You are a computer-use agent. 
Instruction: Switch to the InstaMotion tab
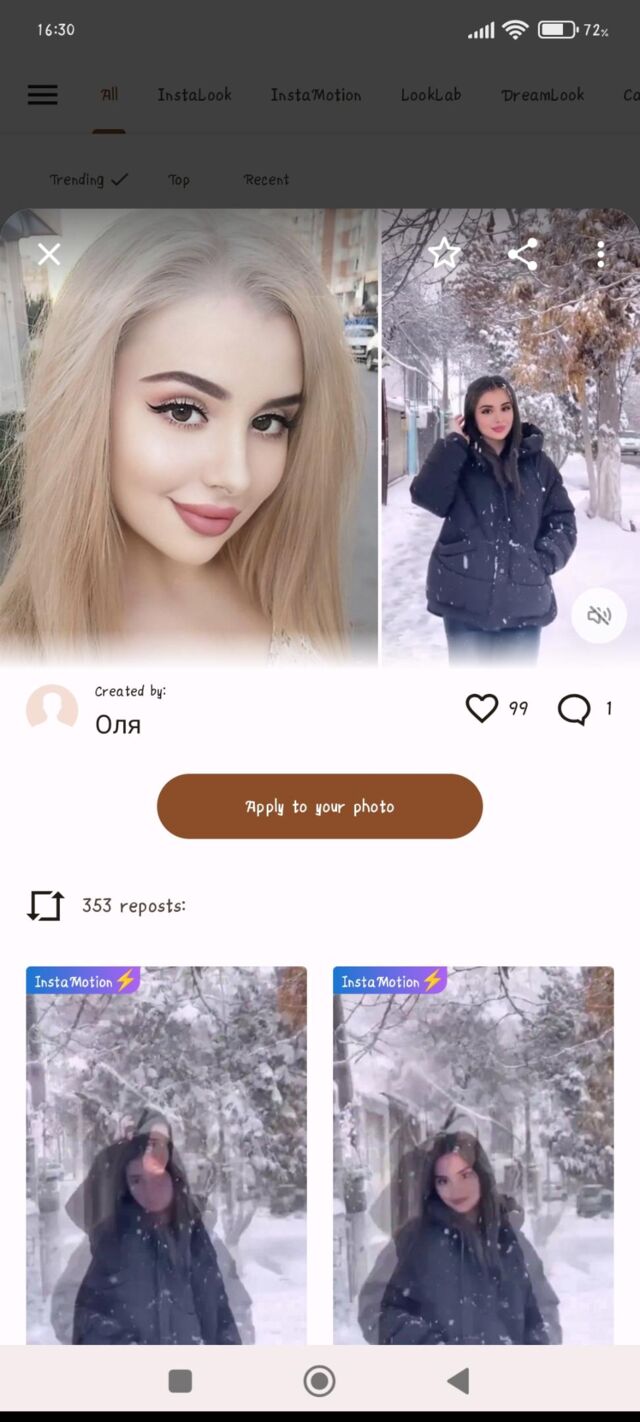pyautogui.click(x=316, y=95)
